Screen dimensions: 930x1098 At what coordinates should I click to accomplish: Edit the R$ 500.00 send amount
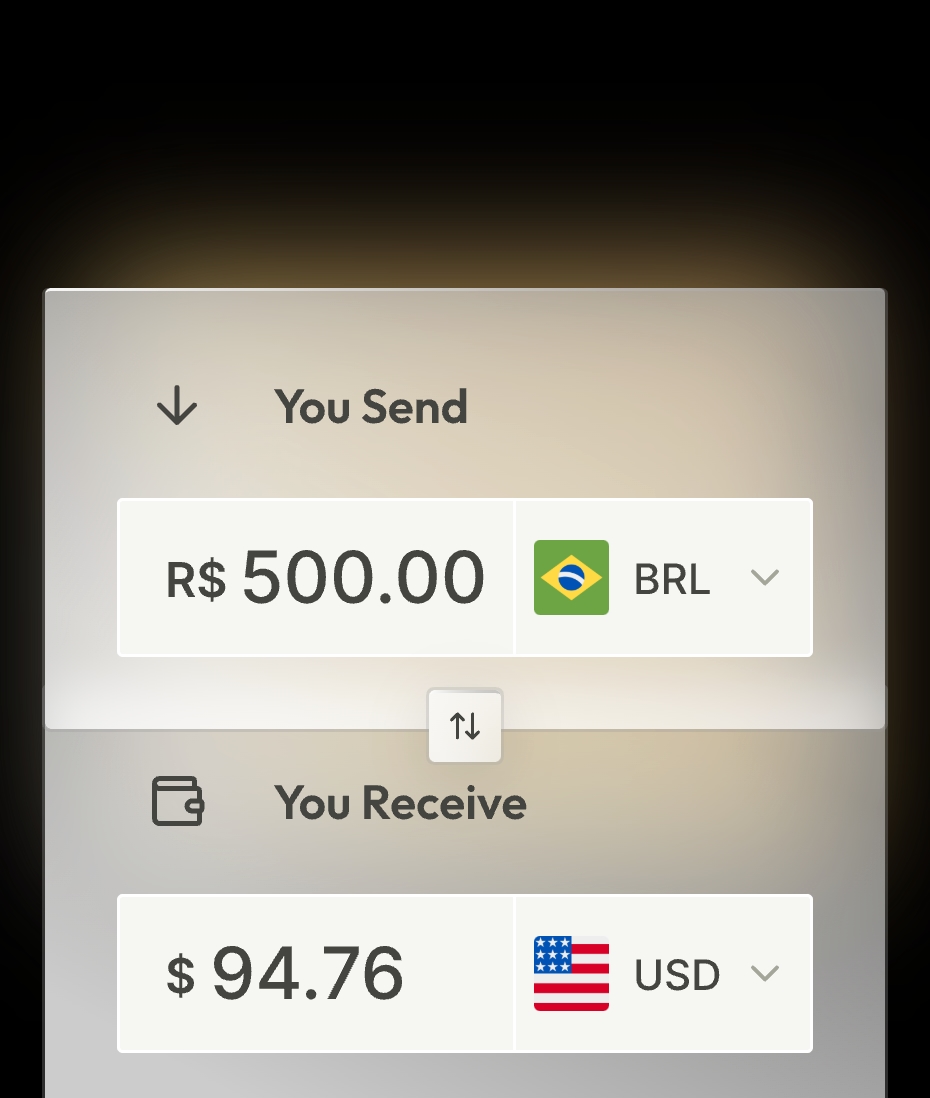[x=362, y=578]
